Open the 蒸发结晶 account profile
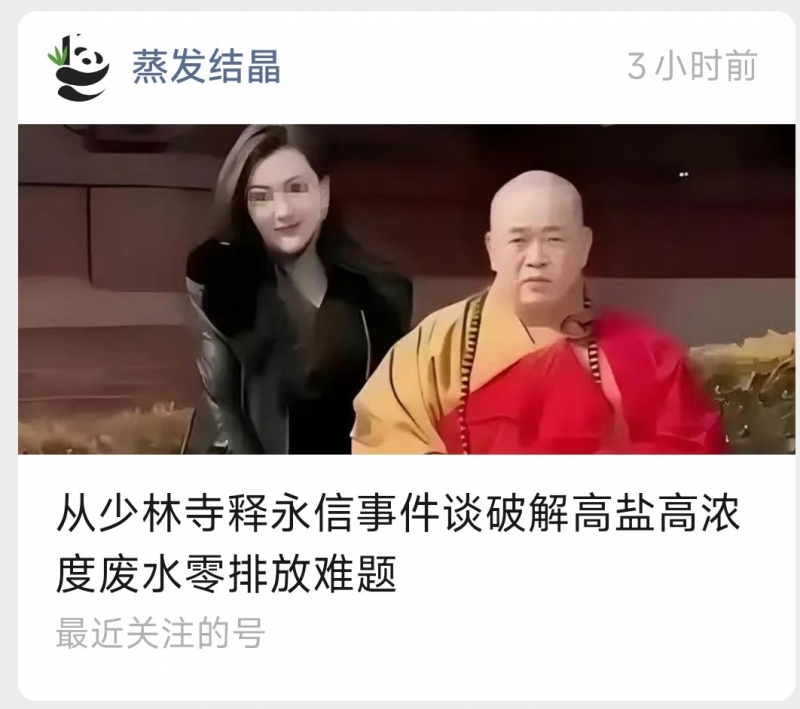This screenshot has width=800, height=709. [x=206, y=66]
